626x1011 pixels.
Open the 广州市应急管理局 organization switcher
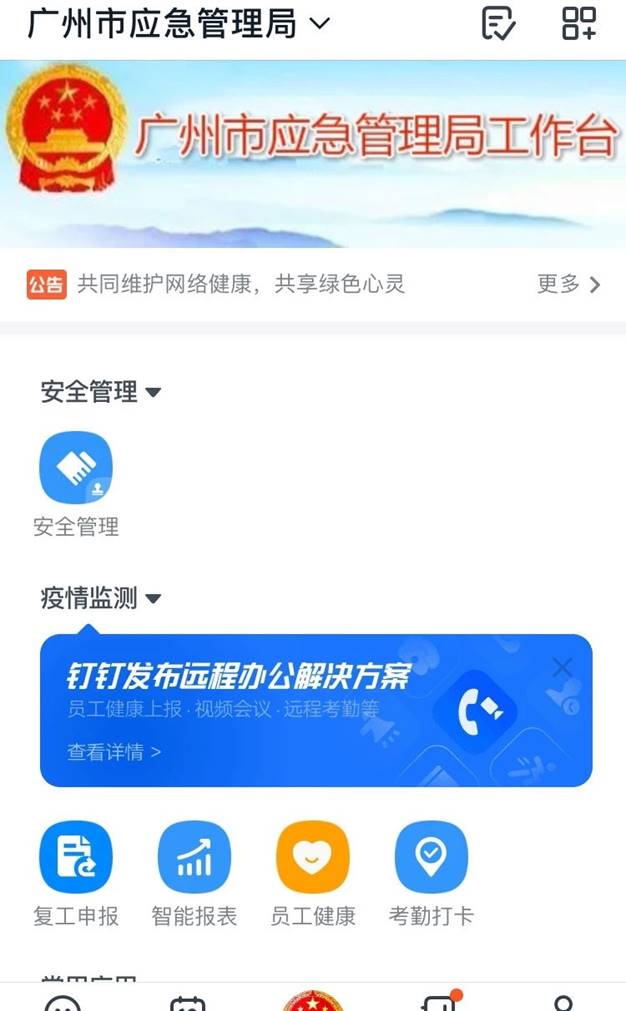tap(178, 23)
